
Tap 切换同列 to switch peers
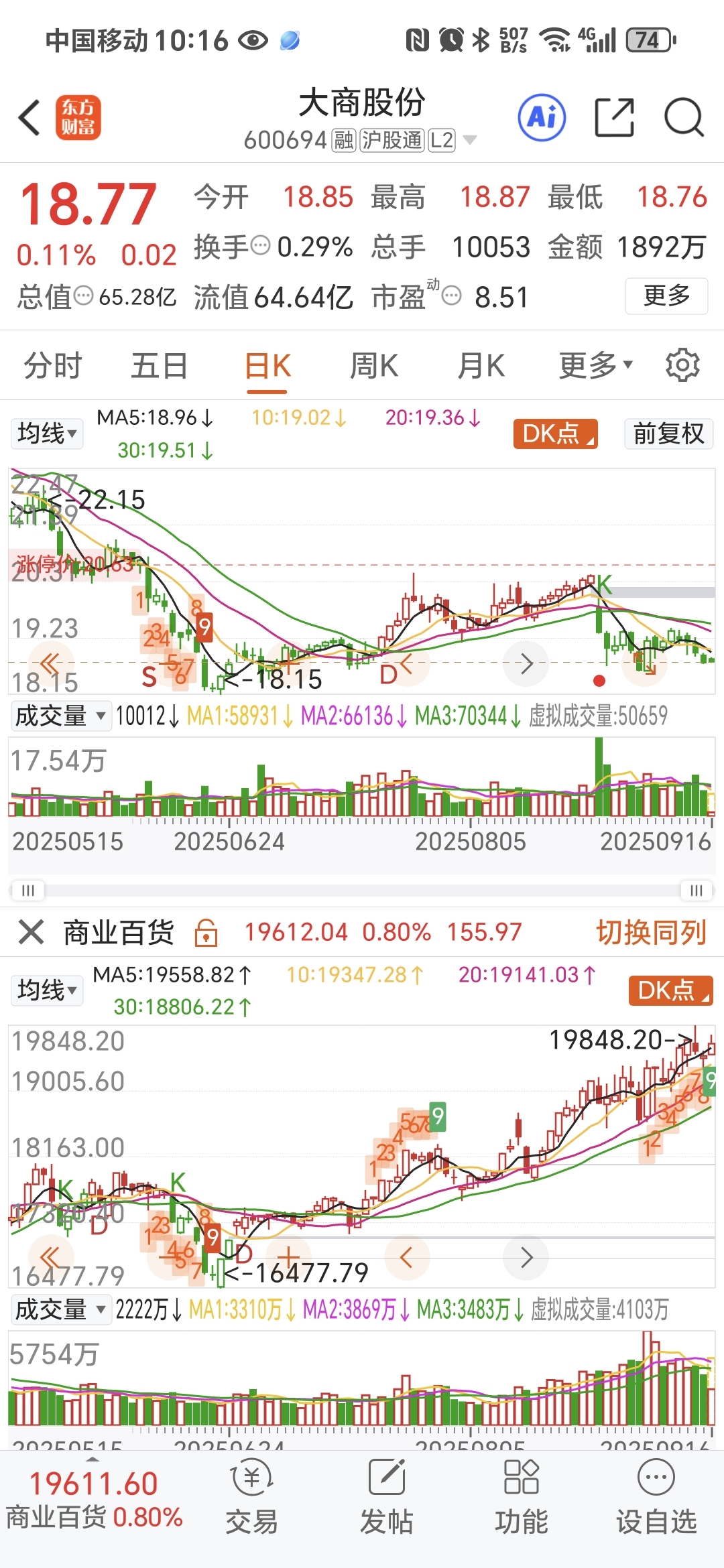click(651, 932)
